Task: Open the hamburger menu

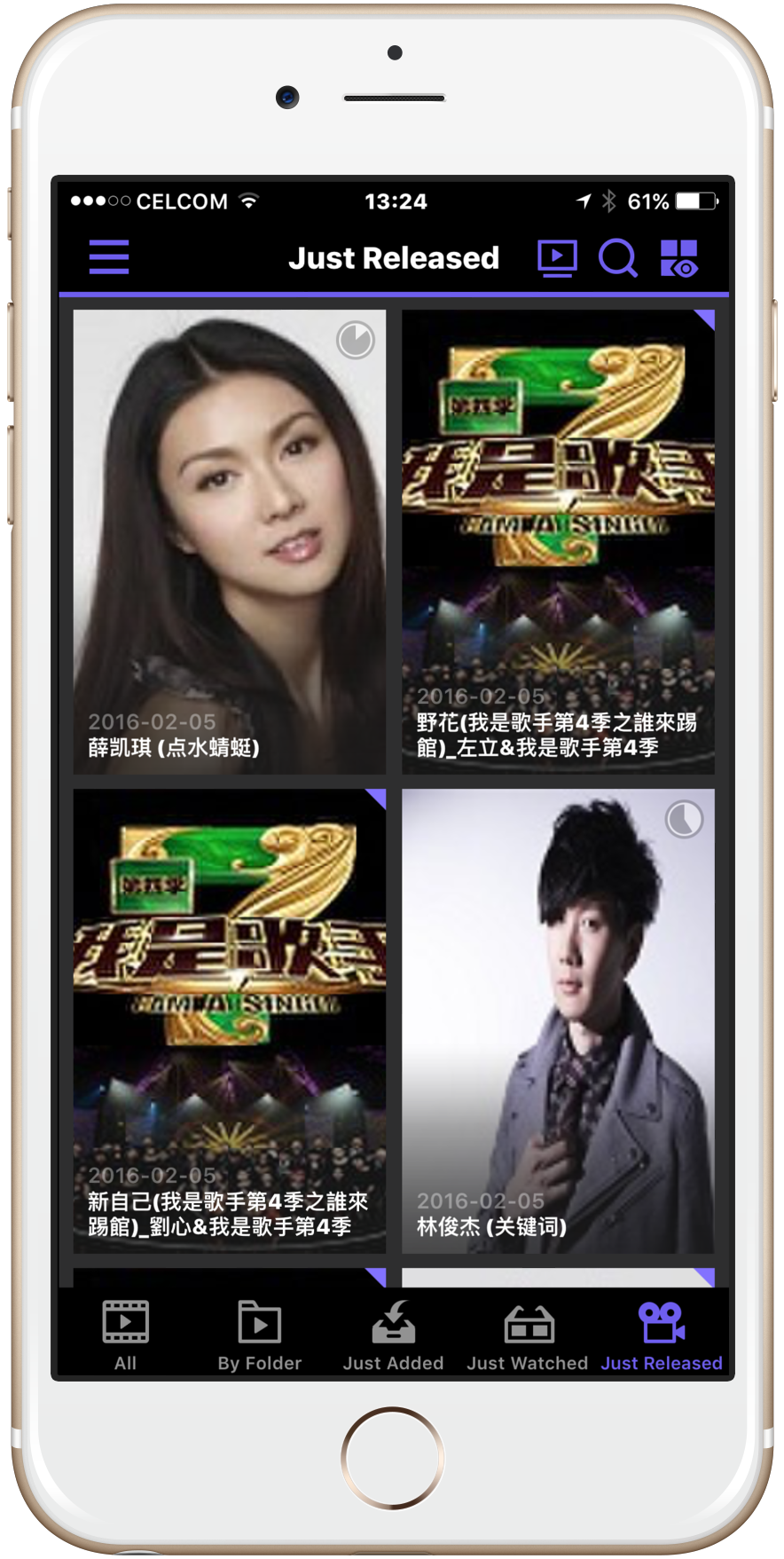Action: pos(109,257)
